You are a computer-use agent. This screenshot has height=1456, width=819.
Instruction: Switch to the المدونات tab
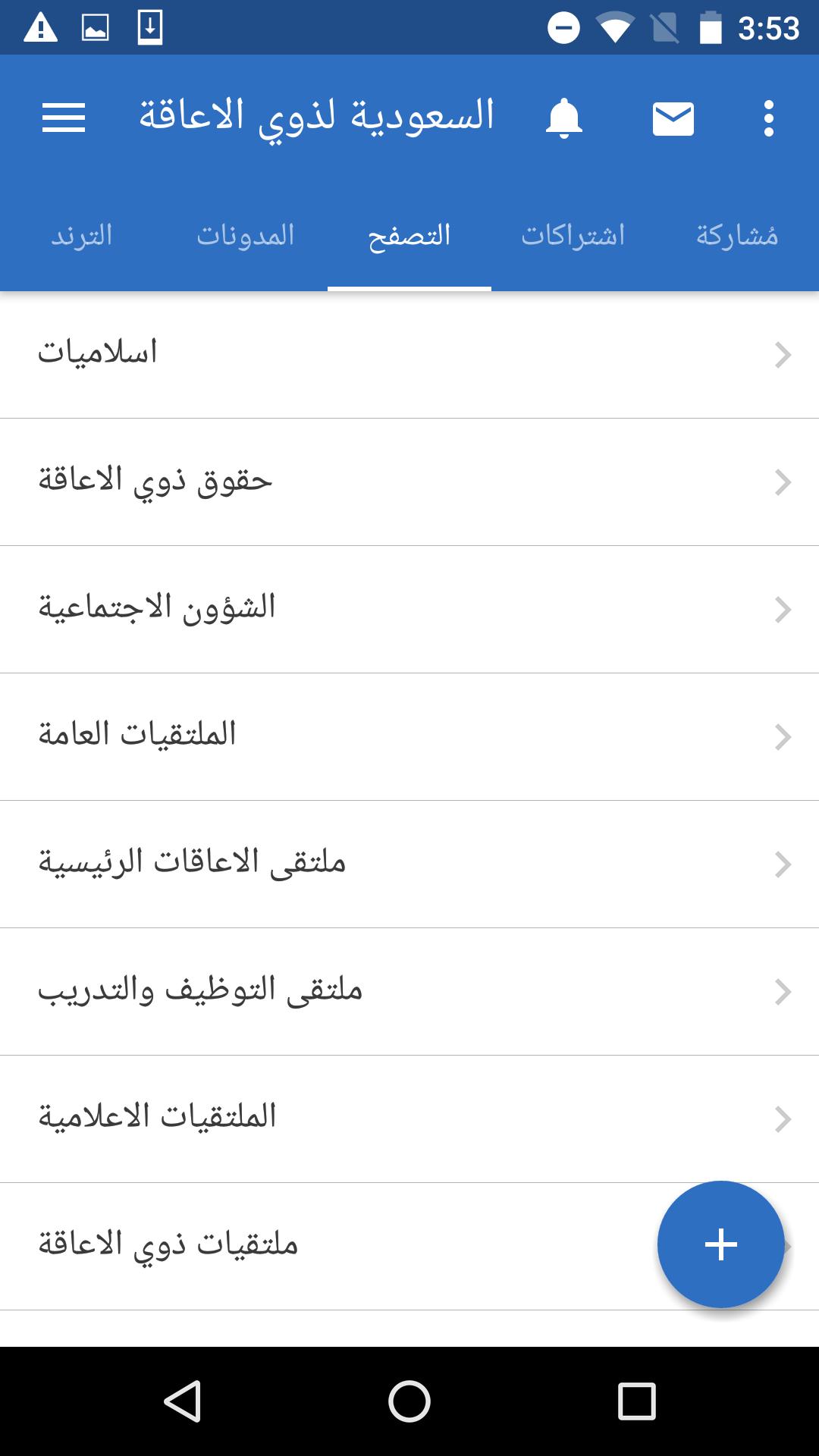(x=246, y=235)
